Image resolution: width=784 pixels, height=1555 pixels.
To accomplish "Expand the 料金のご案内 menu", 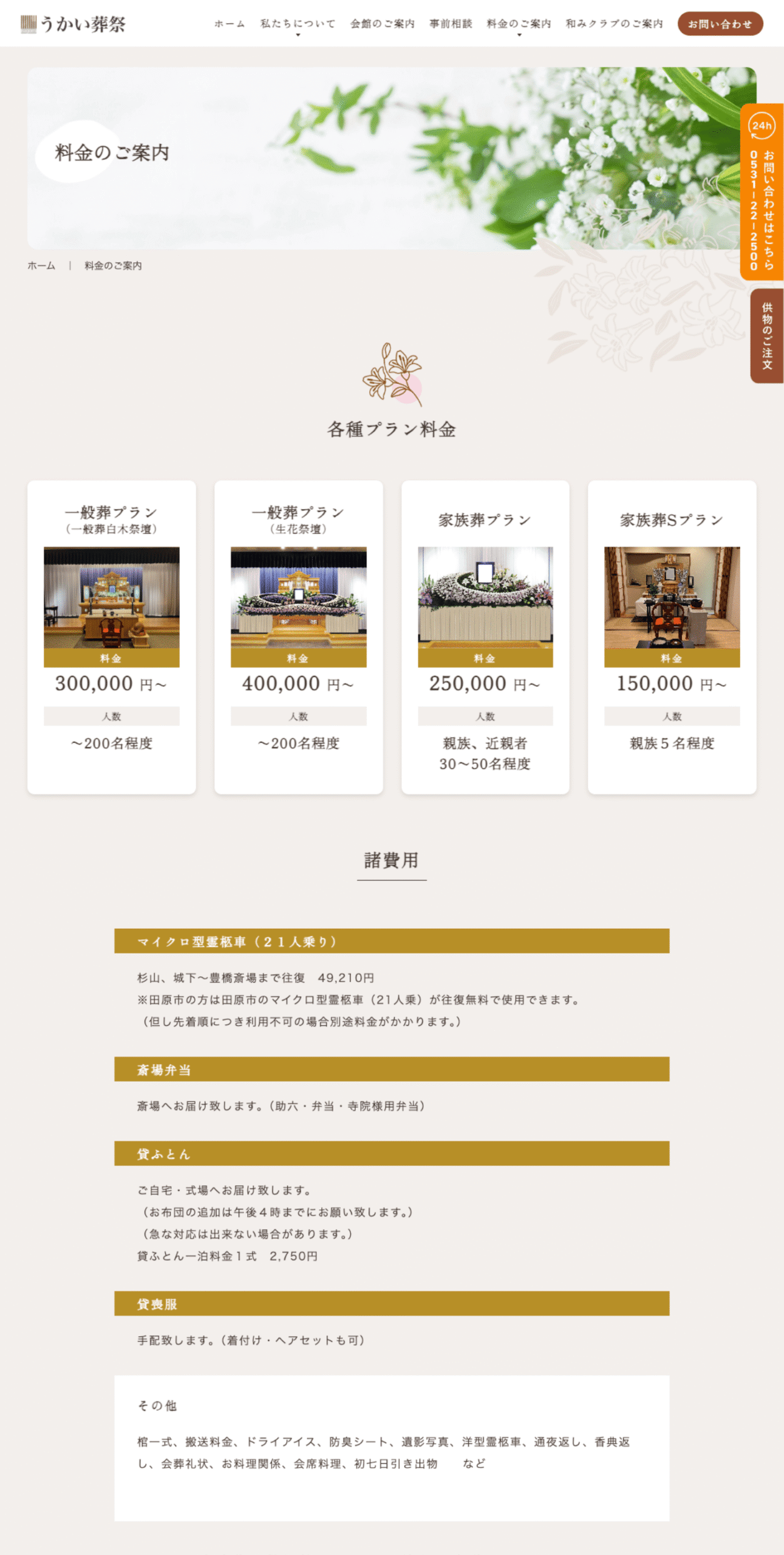I will 519,24.
